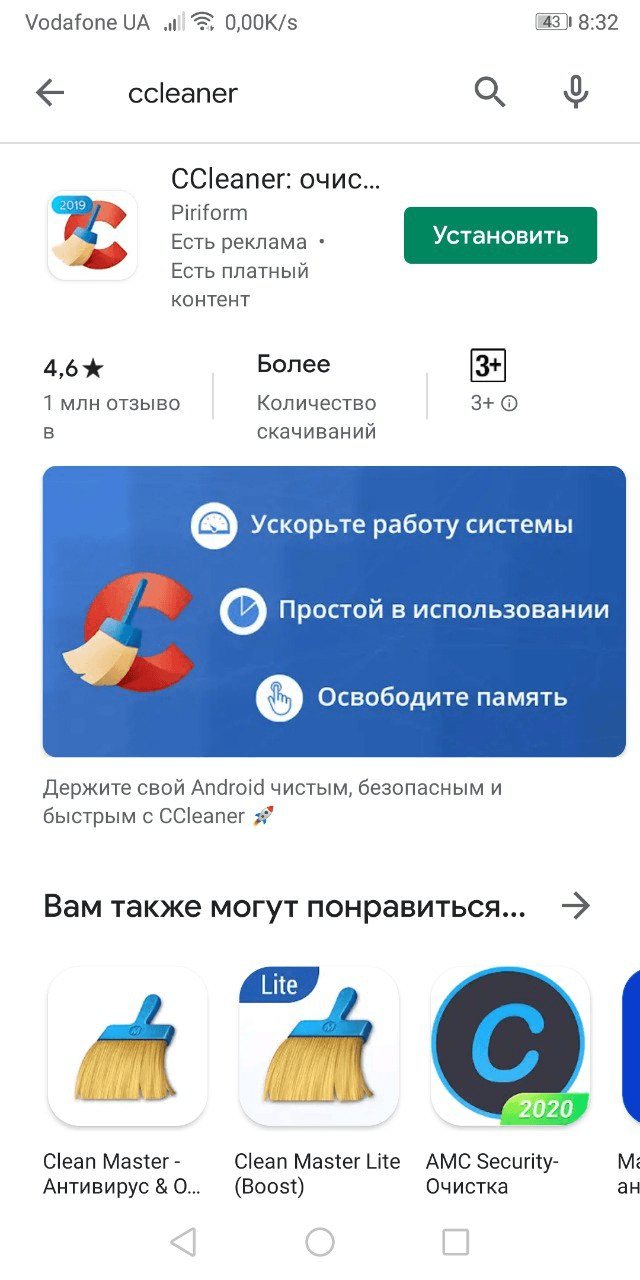Go back using the arrow in the search bar
The image size is (640, 1280).
tap(49, 93)
